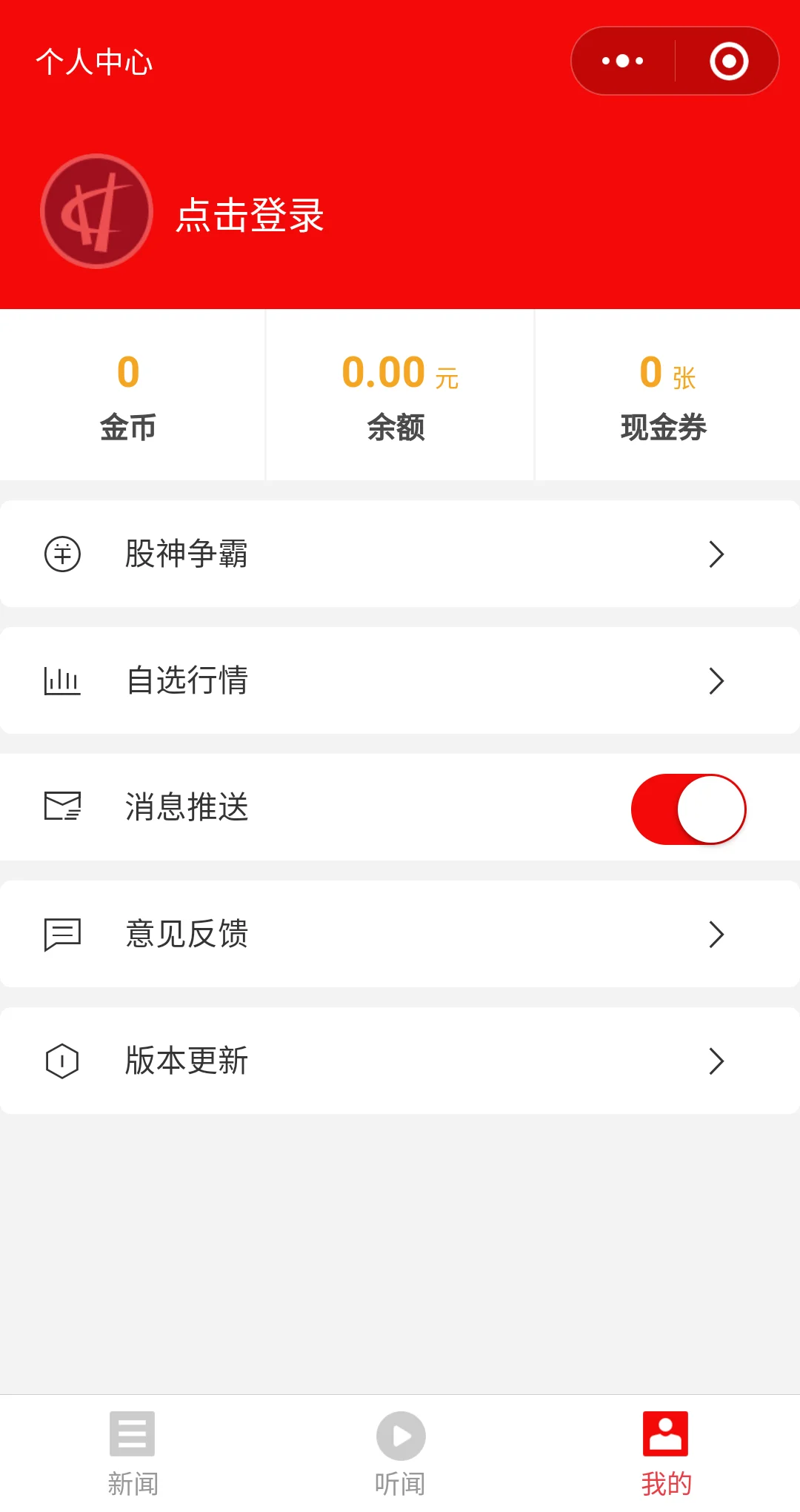The image size is (800, 1512).
Task: Tap 点击登录 to log in
Action: click(x=250, y=215)
